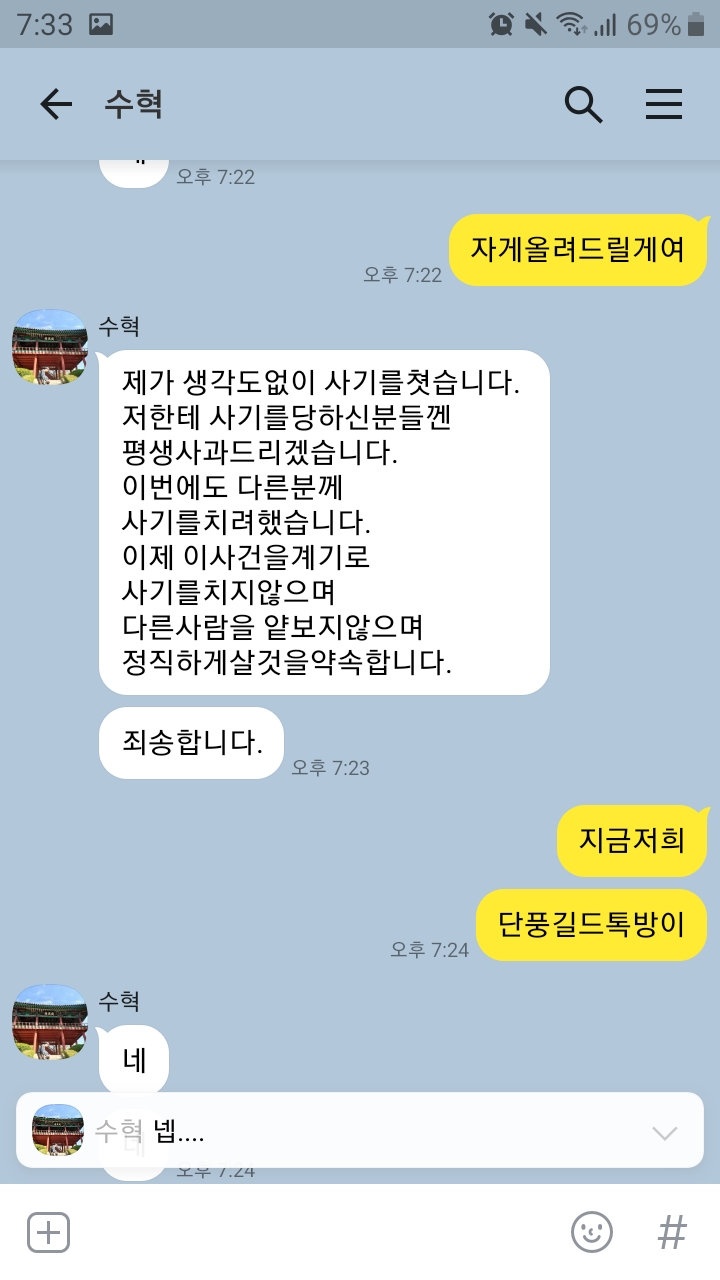The height and width of the screenshot is (1280, 720).
Task: Open the plus attachment menu
Action: 48,1232
